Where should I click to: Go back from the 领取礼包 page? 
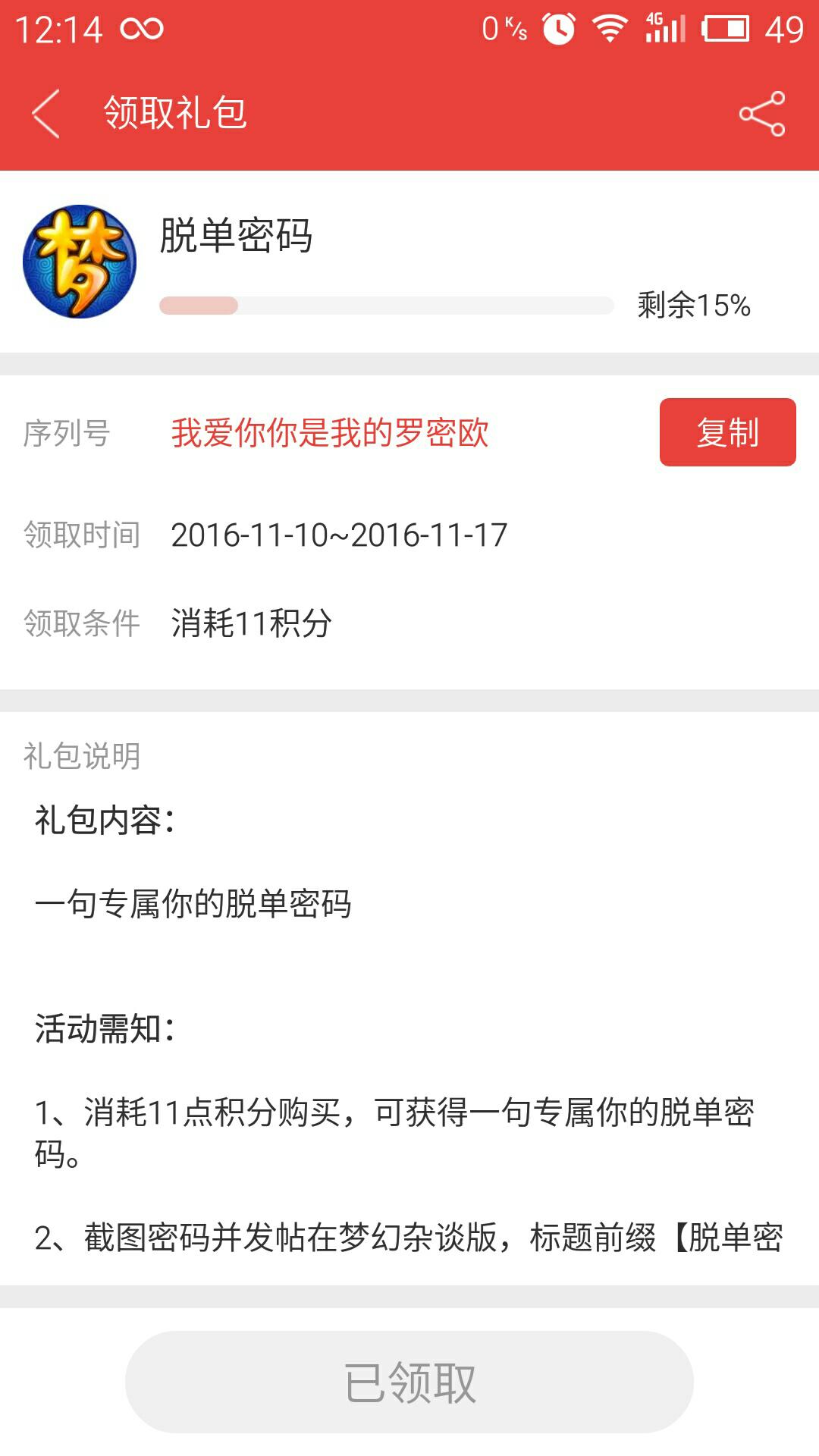45,114
